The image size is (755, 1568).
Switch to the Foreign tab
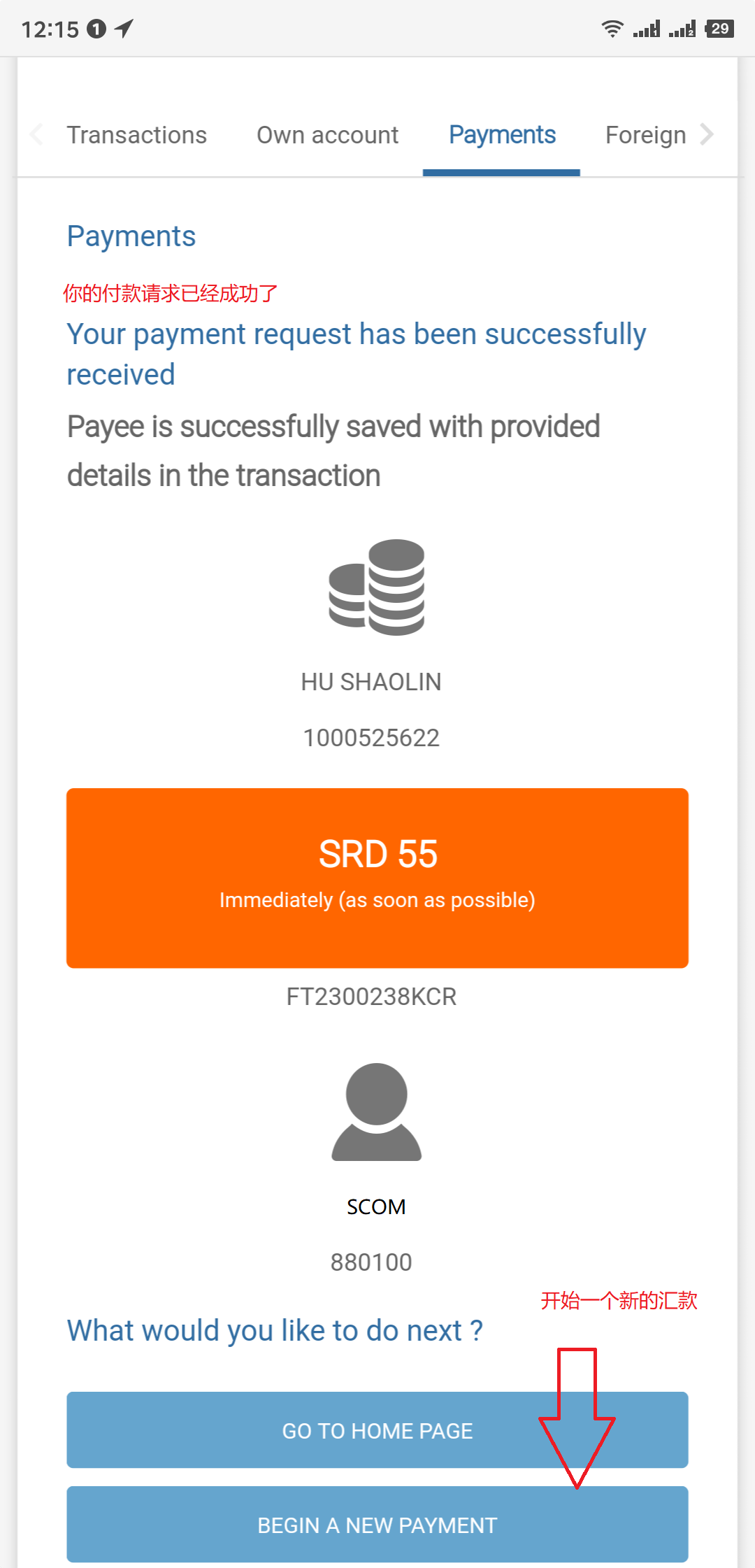645,135
